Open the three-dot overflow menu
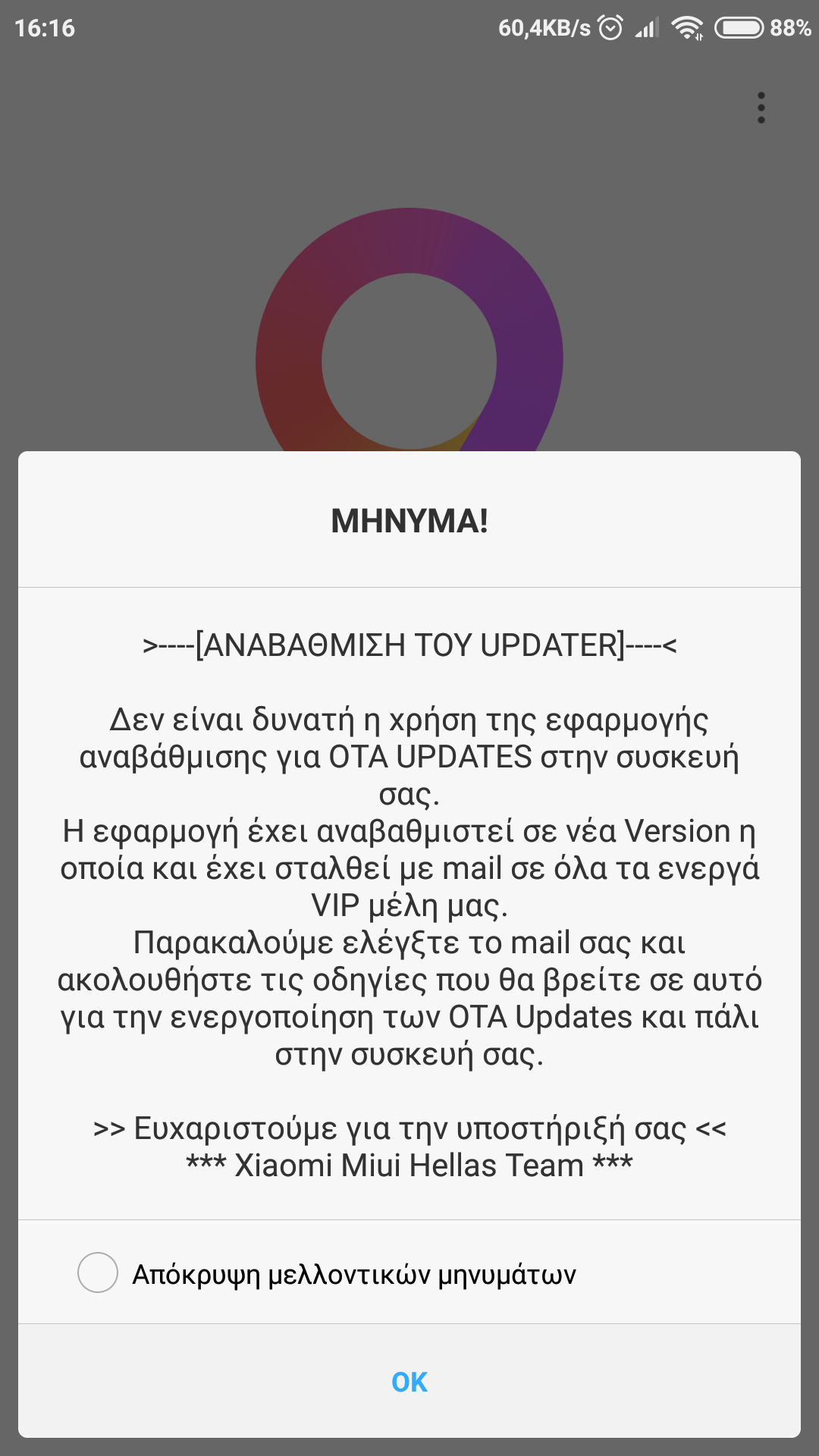Screen dimensions: 819x1456 (761, 108)
